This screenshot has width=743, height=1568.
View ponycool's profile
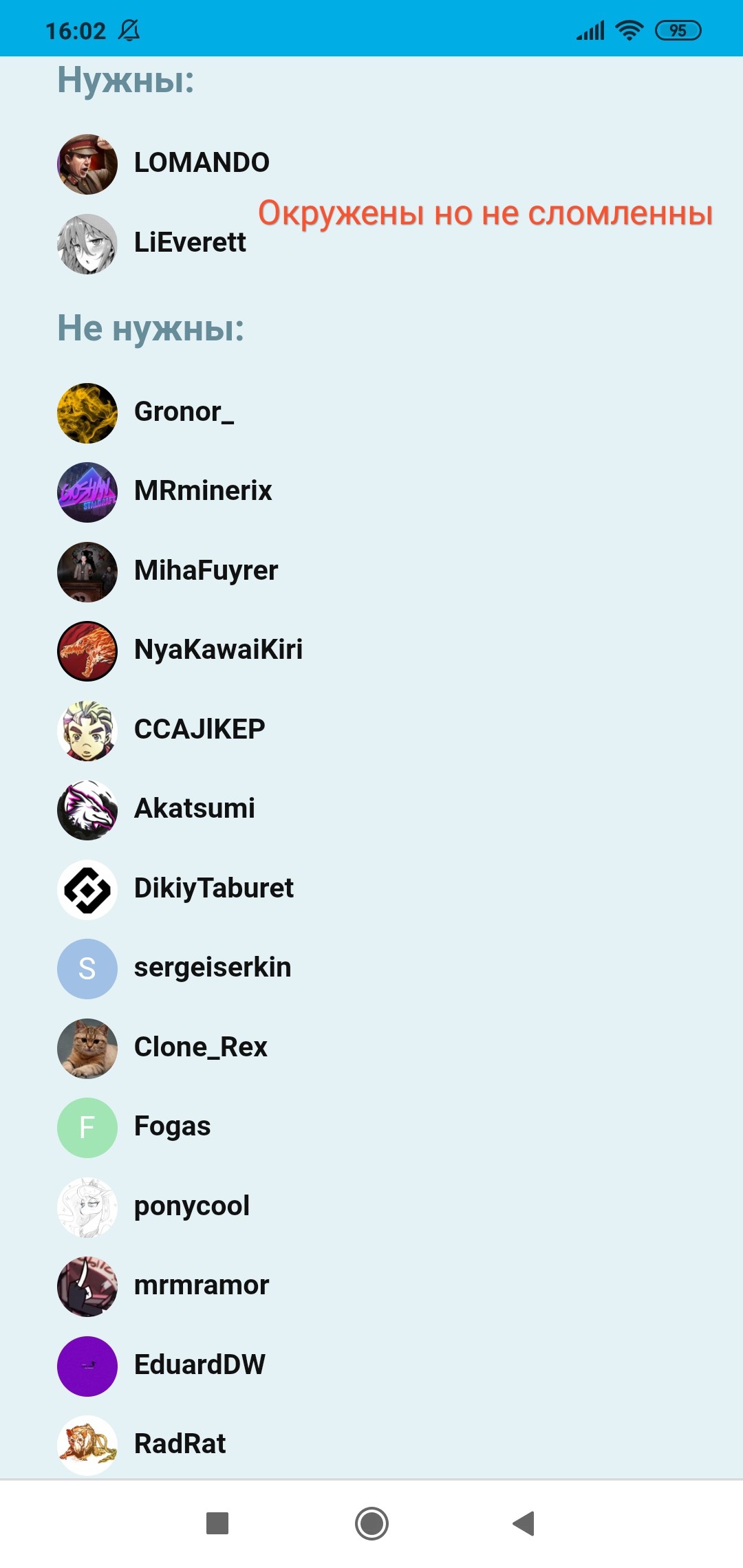pos(191,1207)
